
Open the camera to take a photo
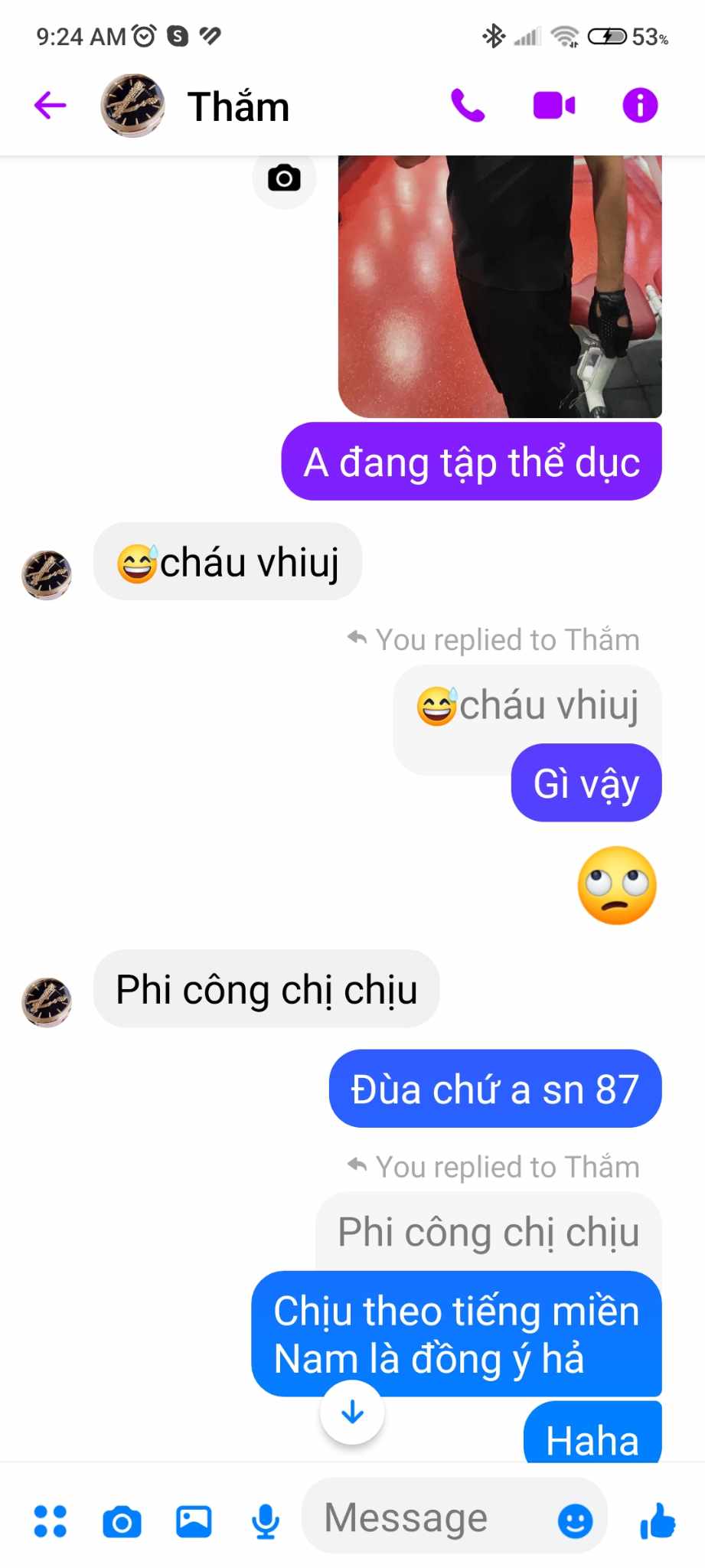click(122, 1521)
